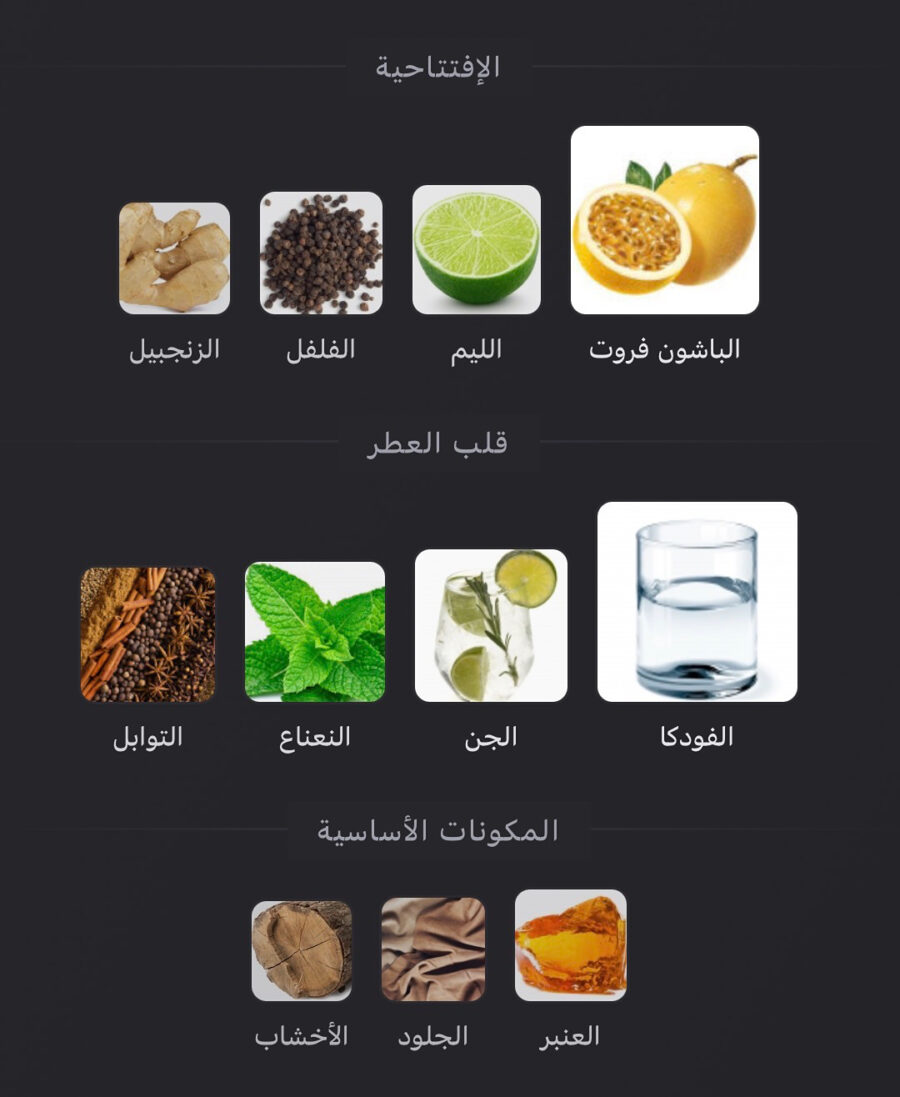The image size is (900, 1097).
Task: Open the النعناع note tile
Action: point(315,631)
